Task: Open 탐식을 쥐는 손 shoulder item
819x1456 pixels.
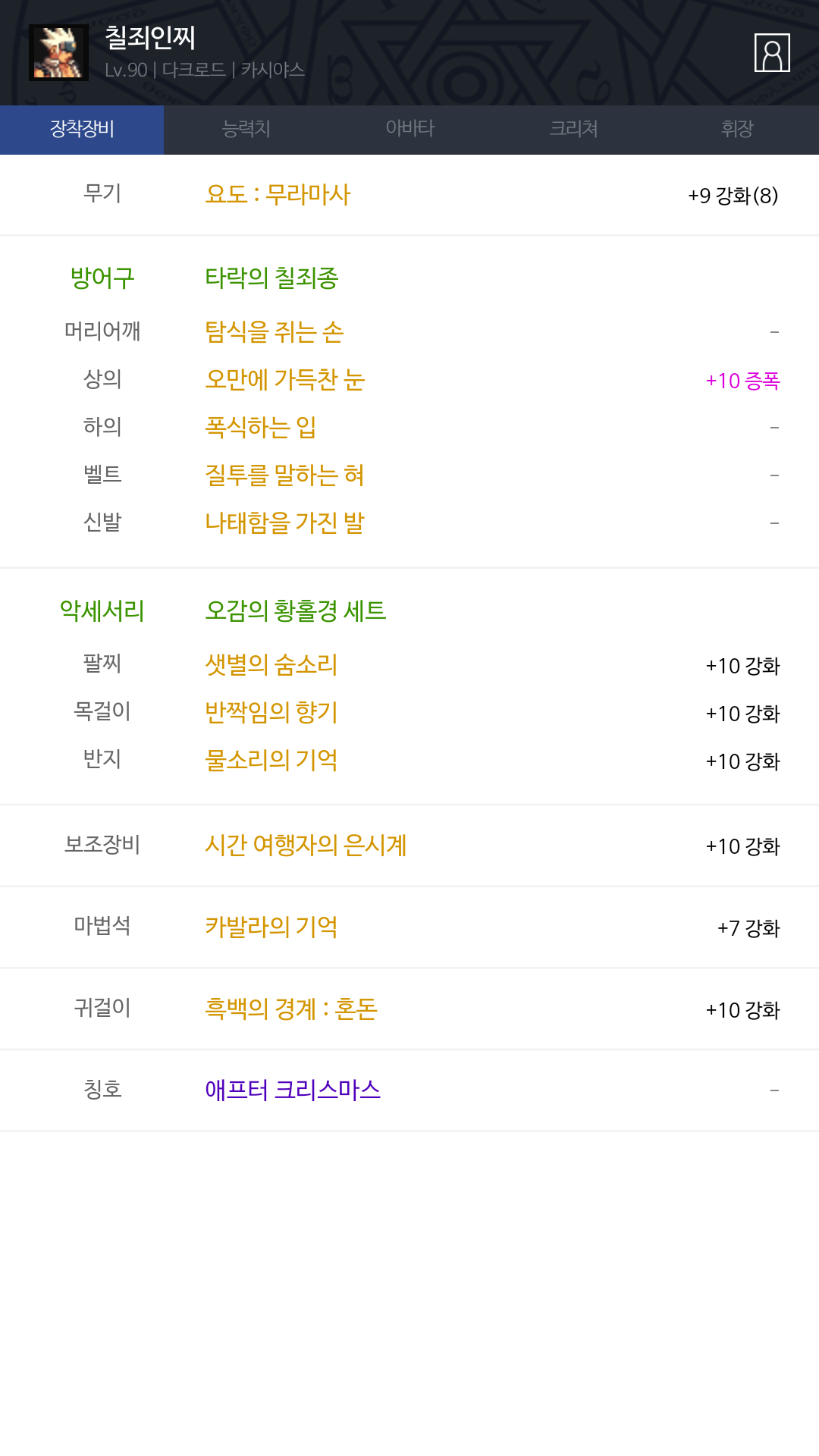Action: tap(274, 331)
